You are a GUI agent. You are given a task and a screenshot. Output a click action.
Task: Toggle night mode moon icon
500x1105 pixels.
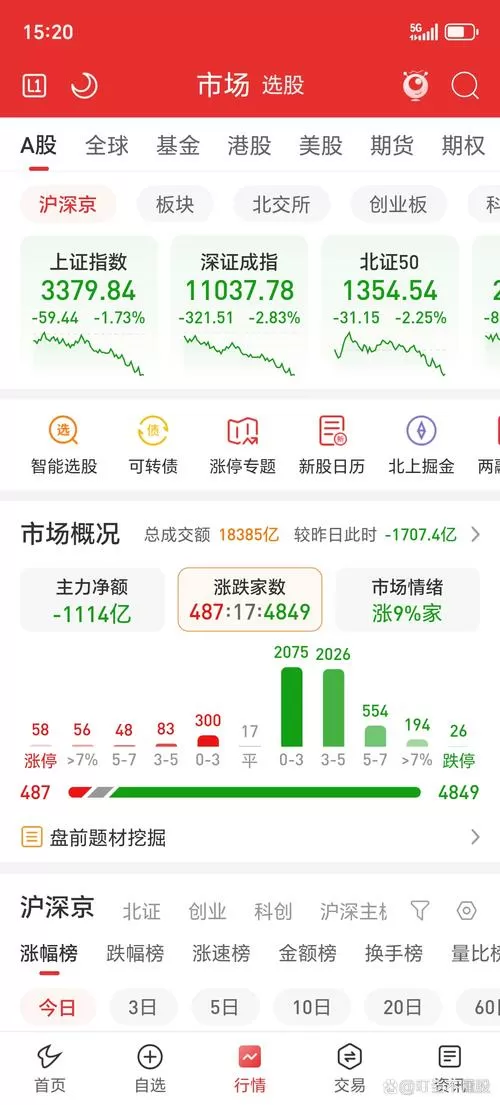coord(85,86)
